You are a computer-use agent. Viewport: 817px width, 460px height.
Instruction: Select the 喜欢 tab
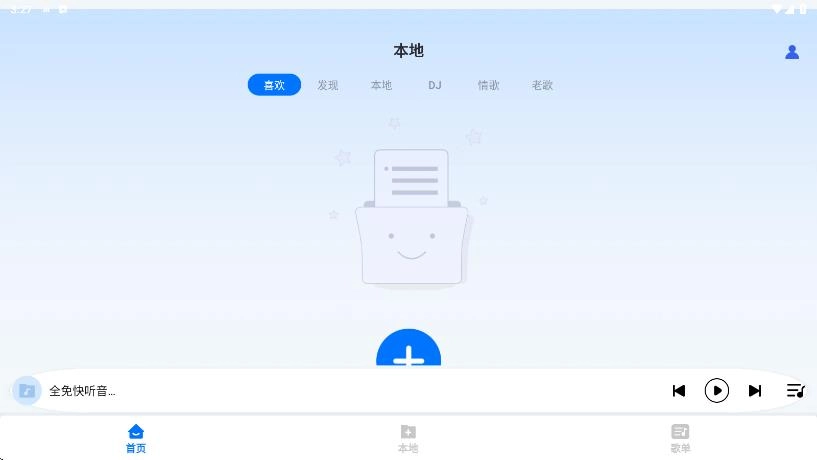(274, 85)
